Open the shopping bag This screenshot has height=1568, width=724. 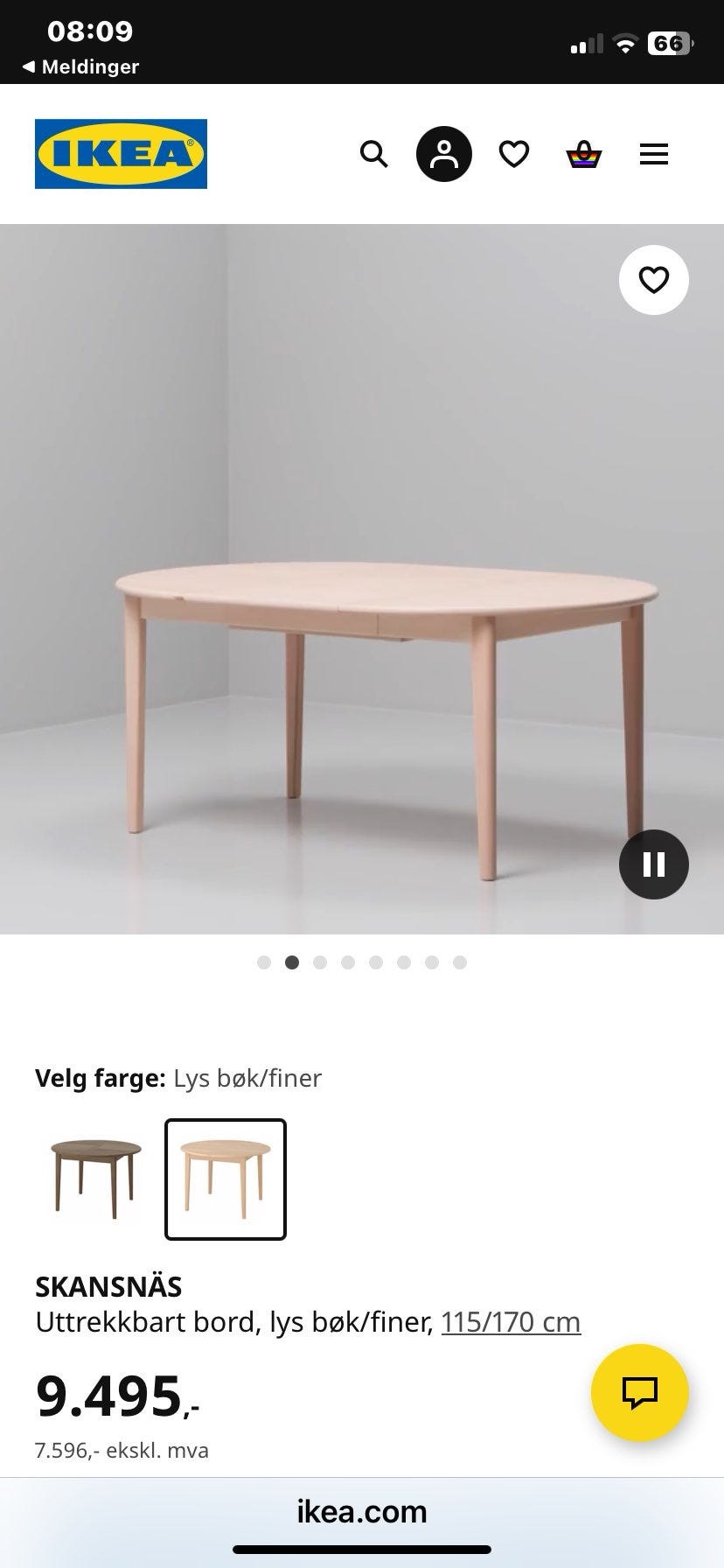pos(584,154)
